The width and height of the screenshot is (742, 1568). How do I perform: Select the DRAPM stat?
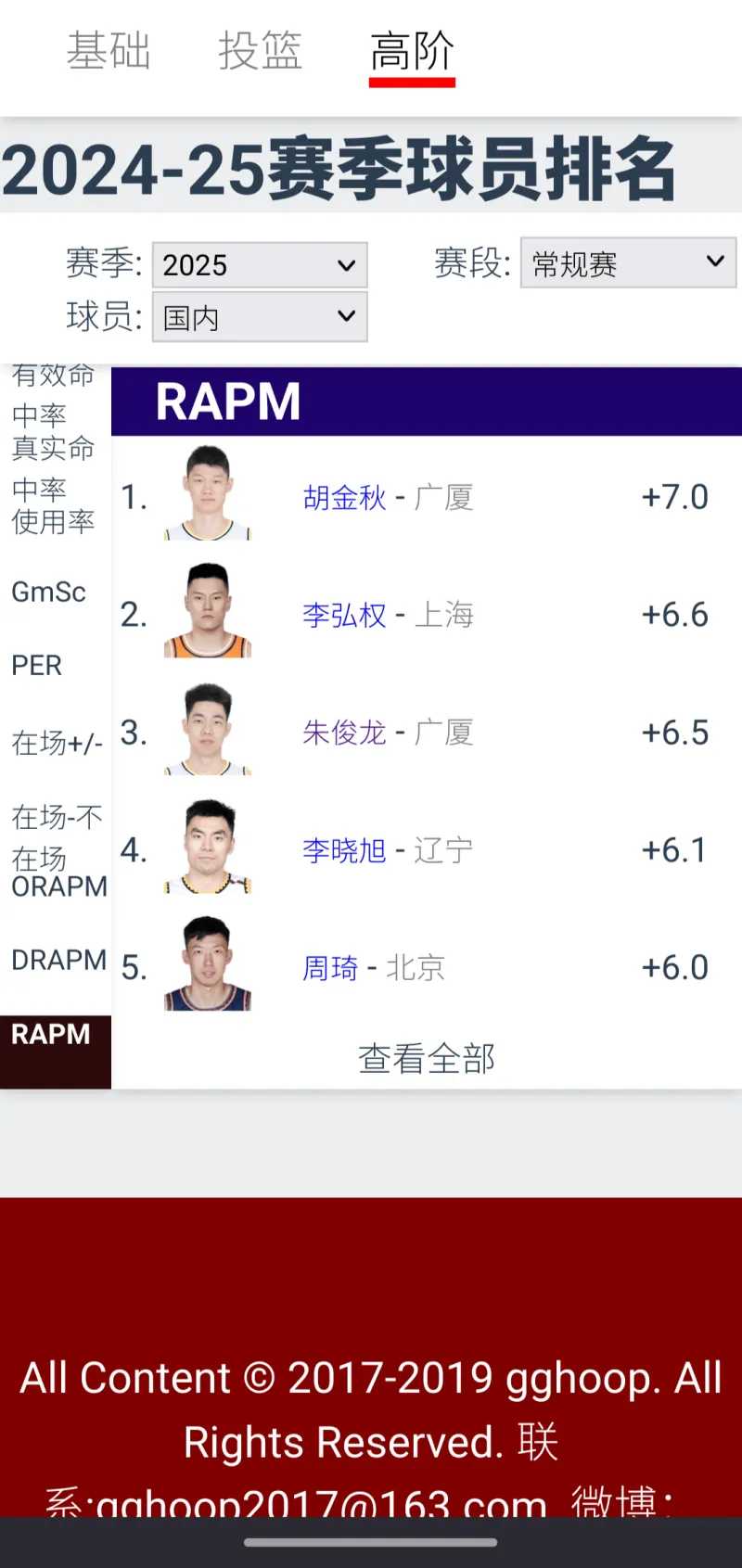[59, 960]
